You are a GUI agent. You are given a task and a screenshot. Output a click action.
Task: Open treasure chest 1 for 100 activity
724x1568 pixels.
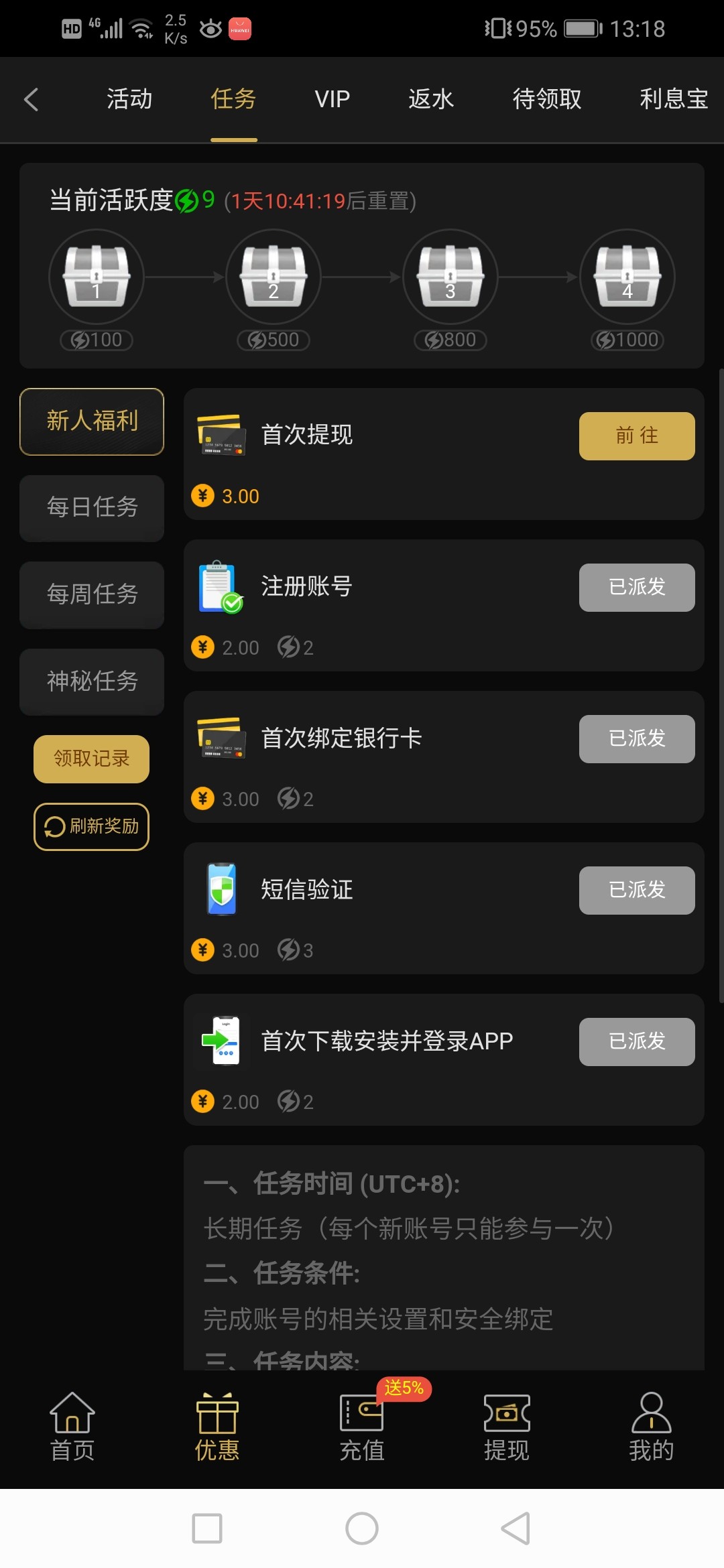(97, 277)
